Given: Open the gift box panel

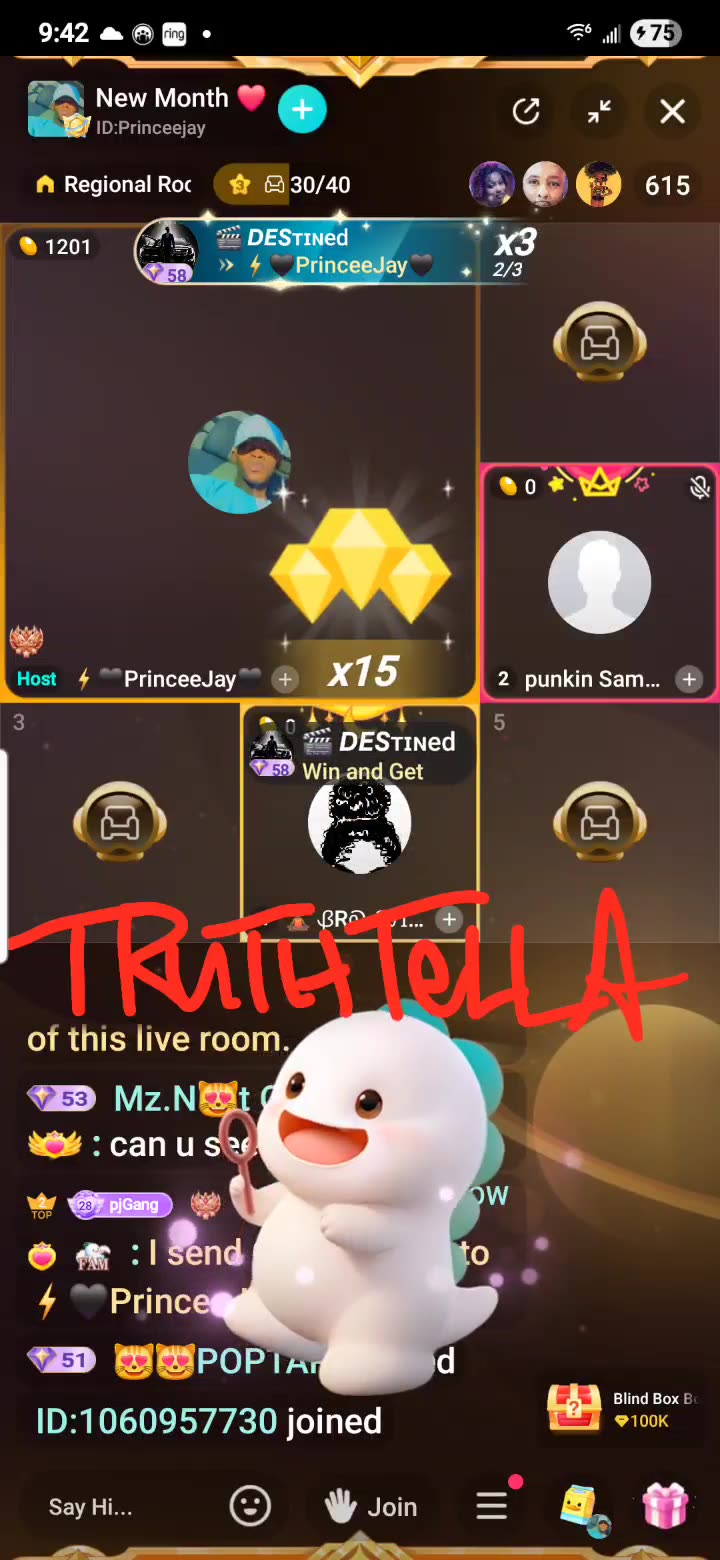Looking at the screenshot, I should [x=665, y=1506].
